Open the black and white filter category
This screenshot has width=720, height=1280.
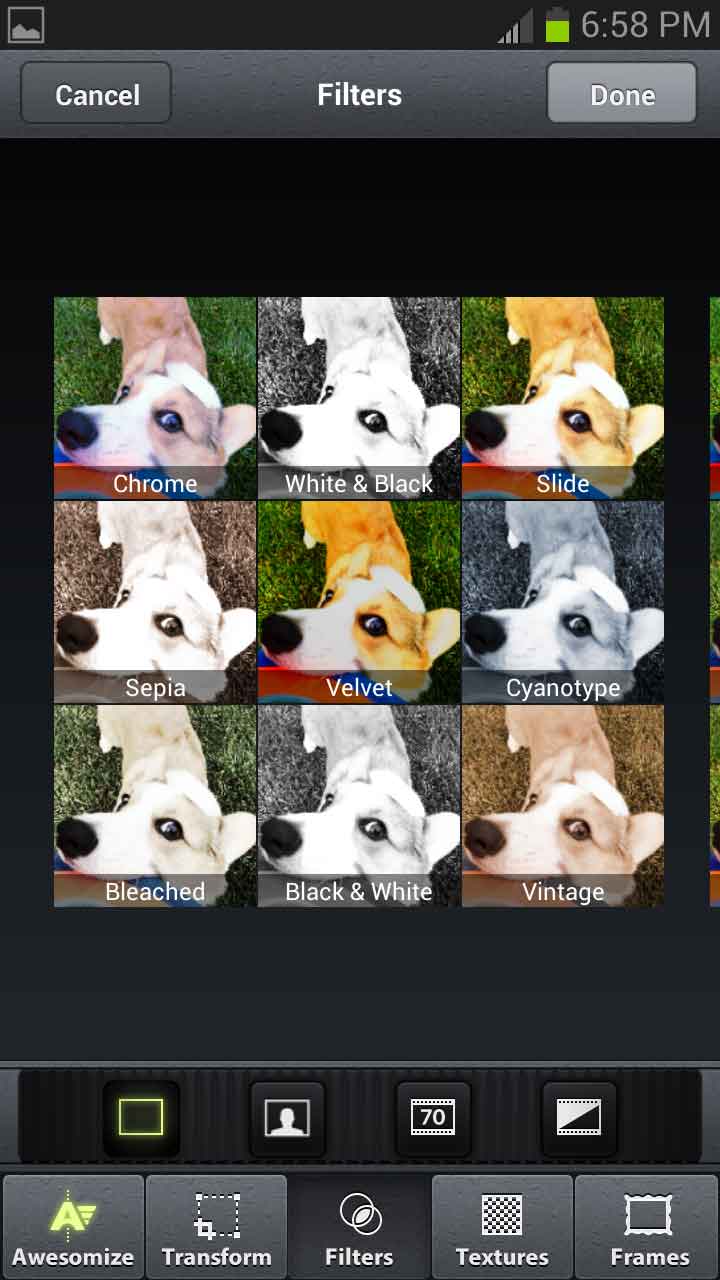[579, 1117]
